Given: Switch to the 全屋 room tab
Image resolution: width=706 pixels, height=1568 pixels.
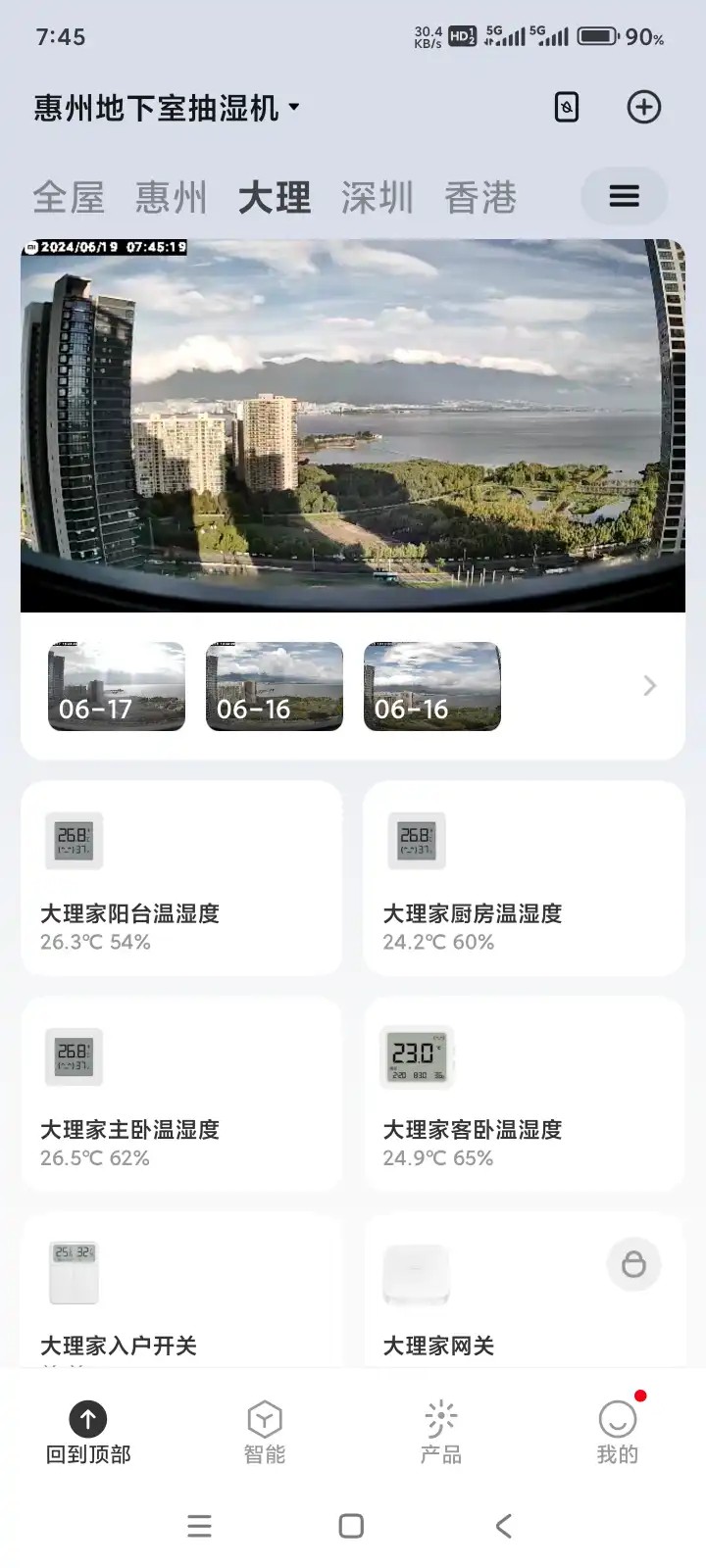Looking at the screenshot, I should [69, 198].
